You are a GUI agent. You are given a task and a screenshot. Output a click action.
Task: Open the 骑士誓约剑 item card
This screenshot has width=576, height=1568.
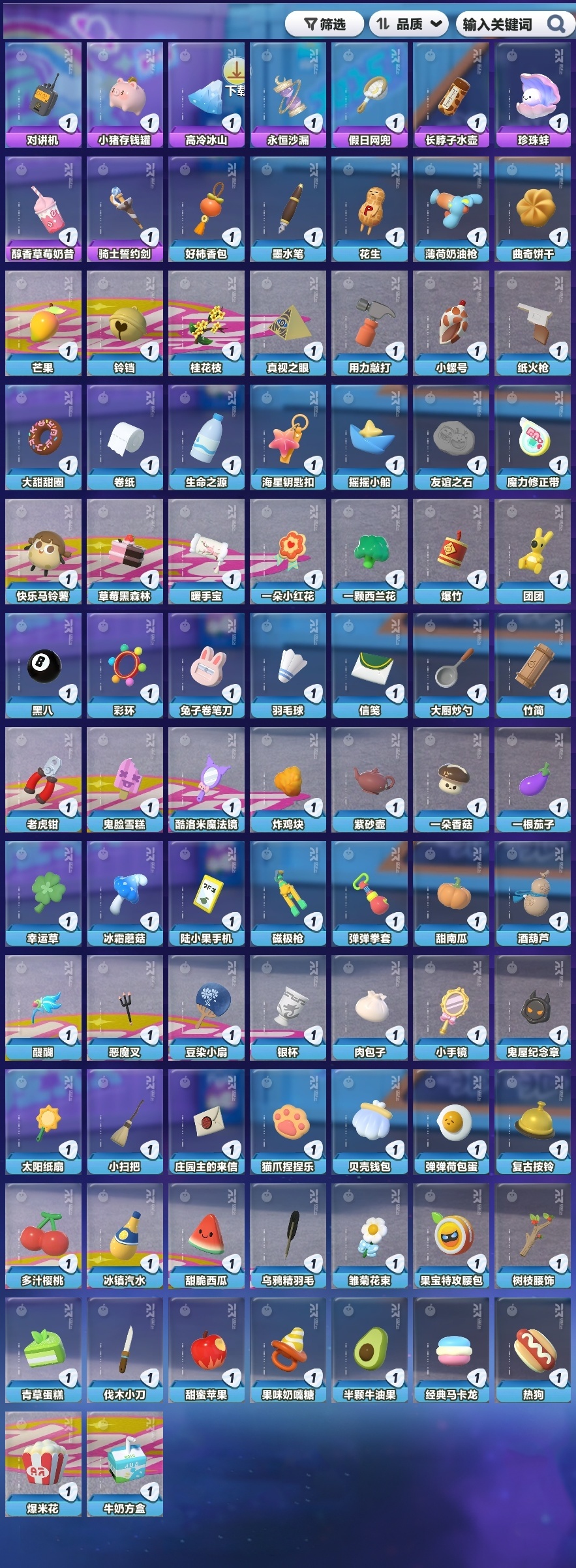pos(125,209)
